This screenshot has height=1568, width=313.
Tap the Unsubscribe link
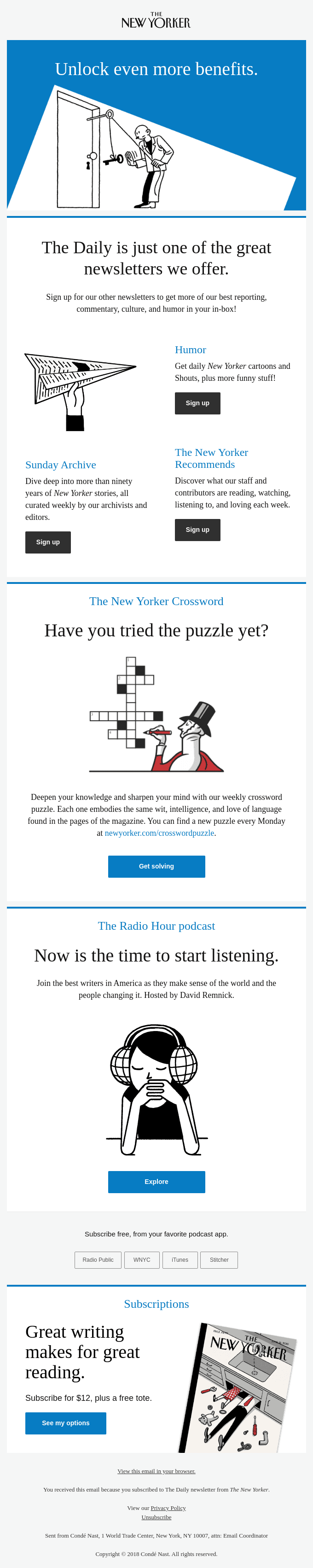tap(156, 1517)
